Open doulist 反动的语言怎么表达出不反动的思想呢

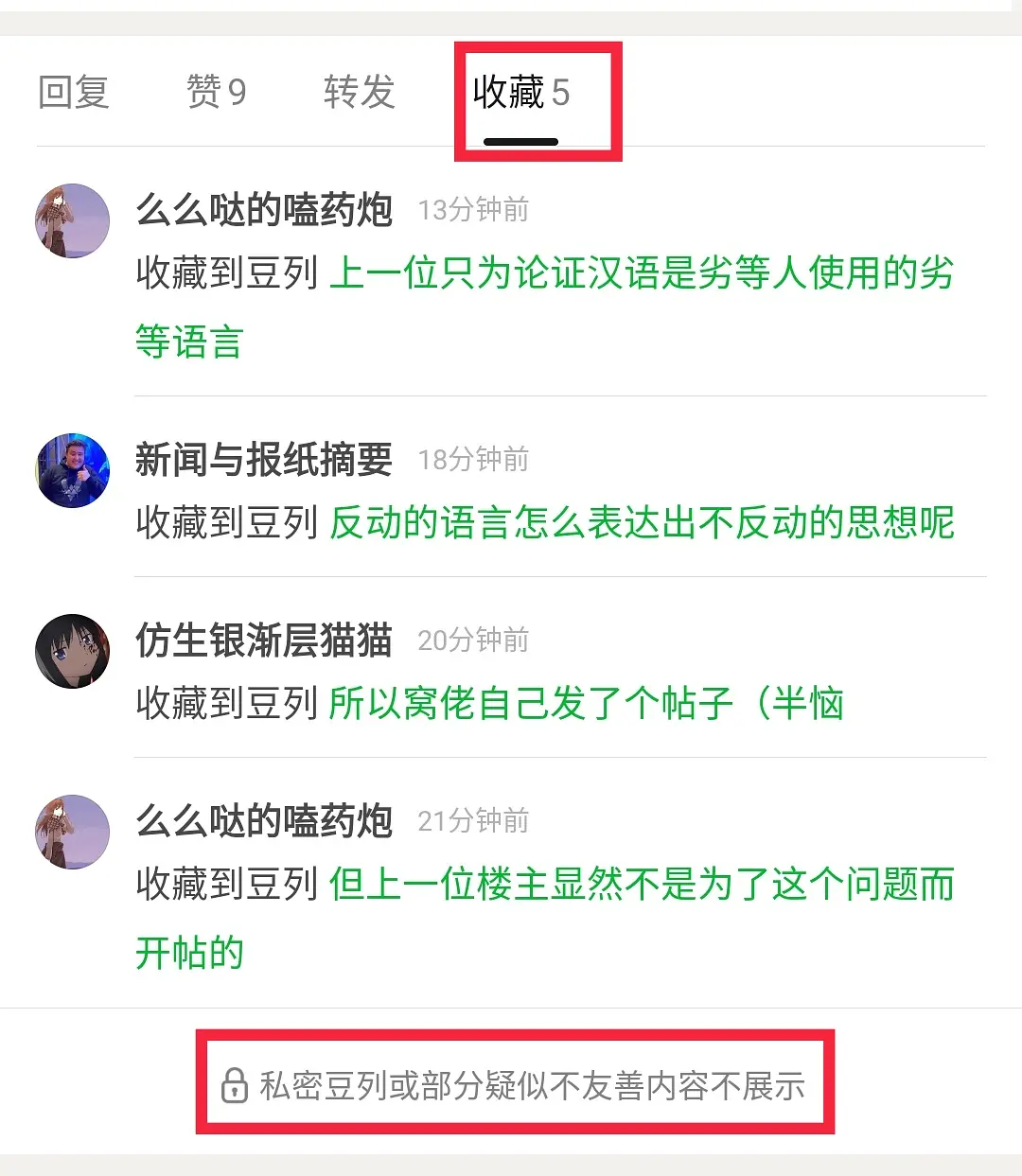click(642, 522)
